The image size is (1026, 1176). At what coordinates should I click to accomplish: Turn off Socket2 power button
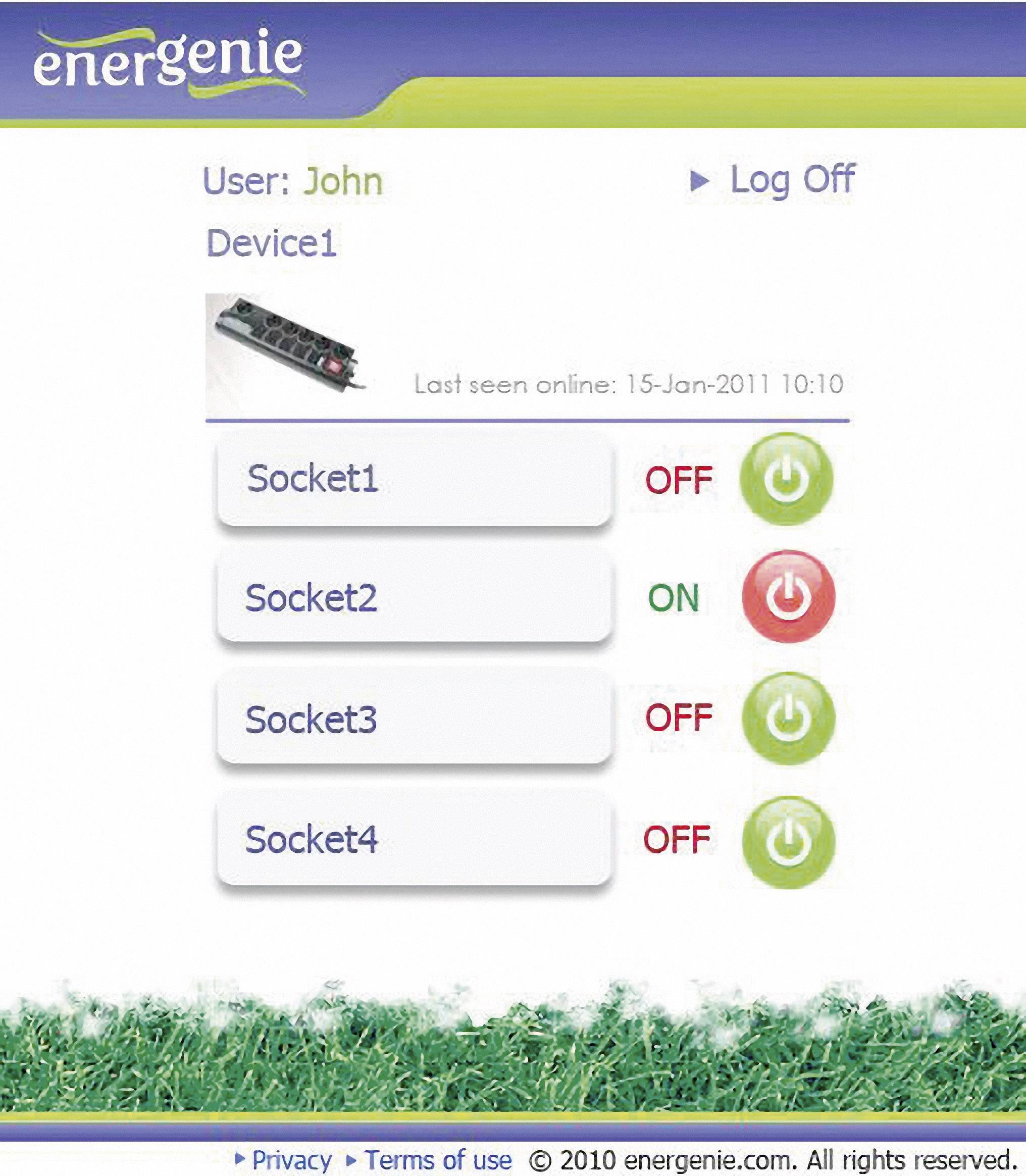click(x=788, y=596)
